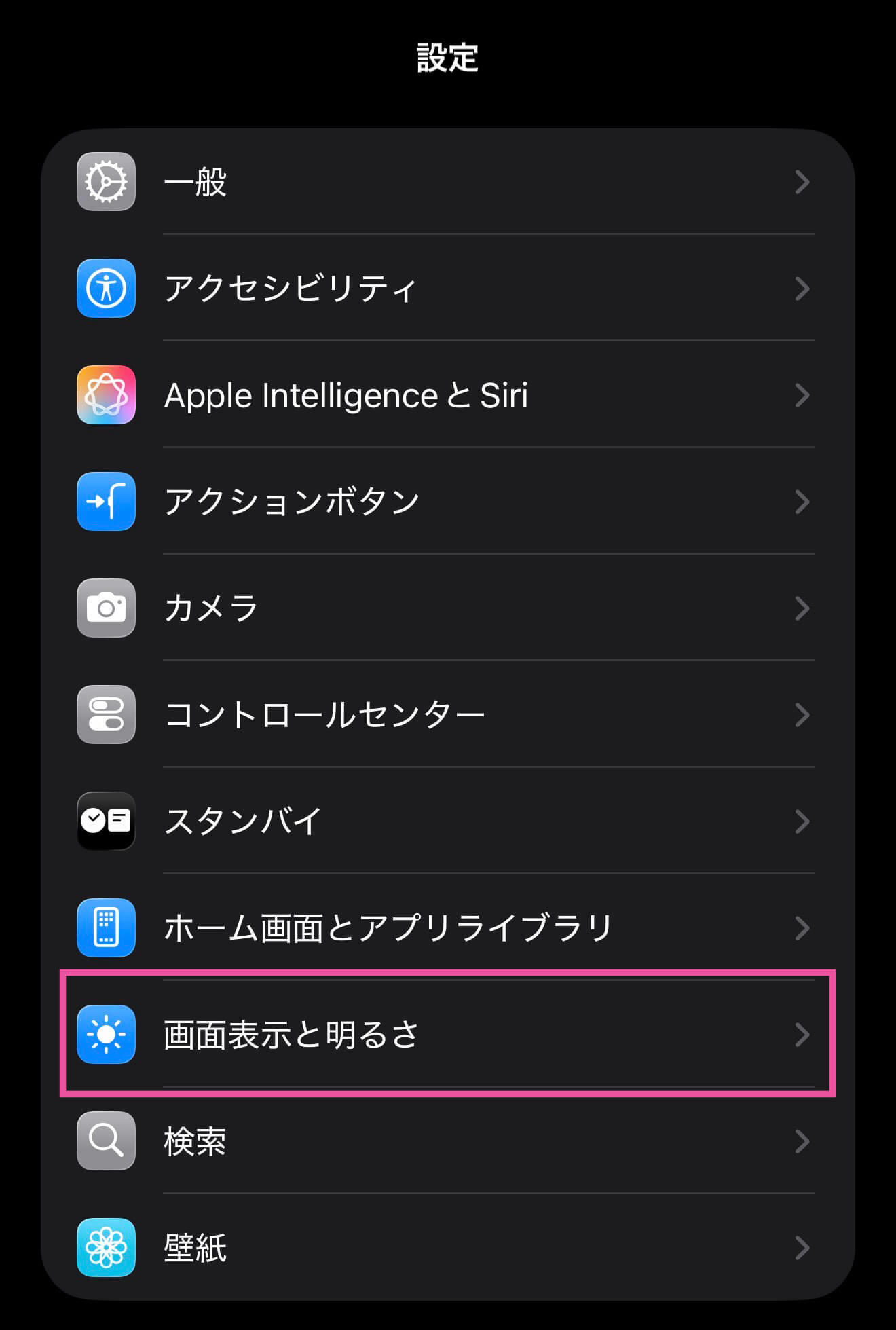Viewport: 896px width, 1330px height.
Task: Tap the ホーム画面とアプリライブラリ icon
Action: pyautogui.click(x=106, y=927)
